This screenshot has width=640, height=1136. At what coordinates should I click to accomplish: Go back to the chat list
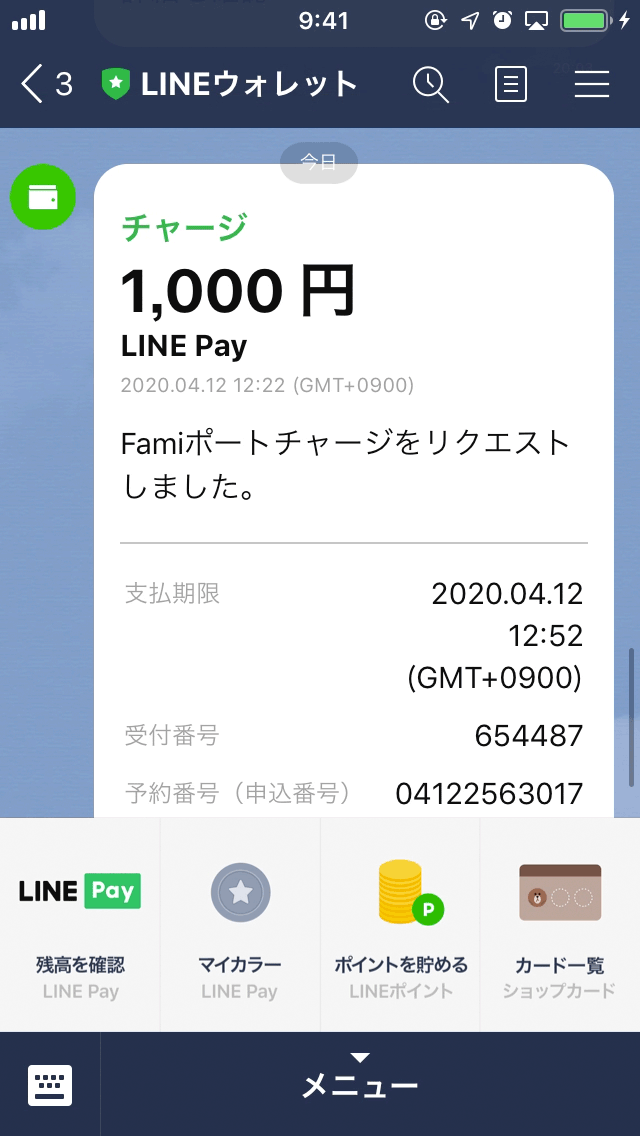click(x=45, y=84)
